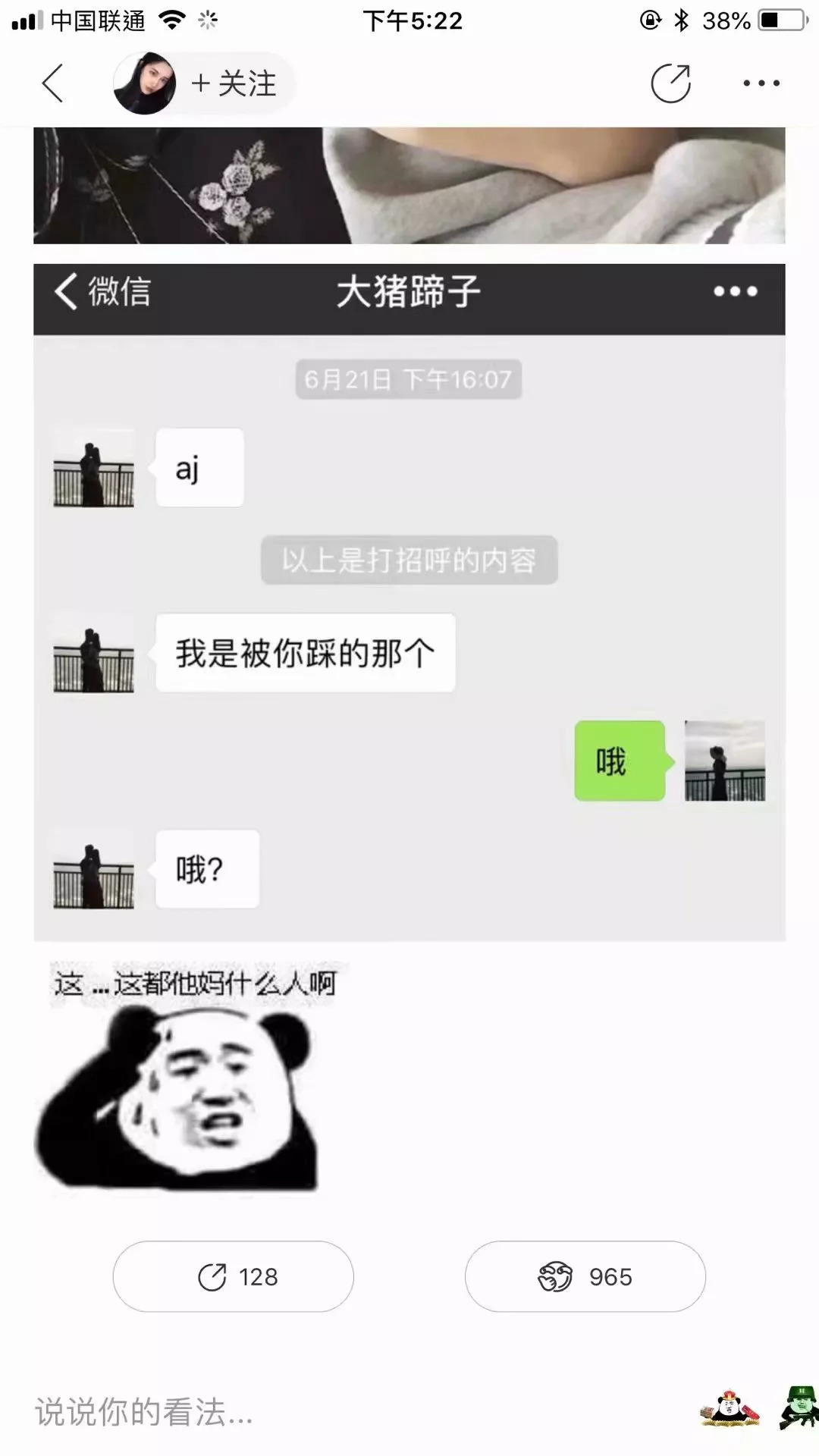Tap the share button showing 128
The width and height of the screenshot is (819, 1456).
(x=234, y=1276)
